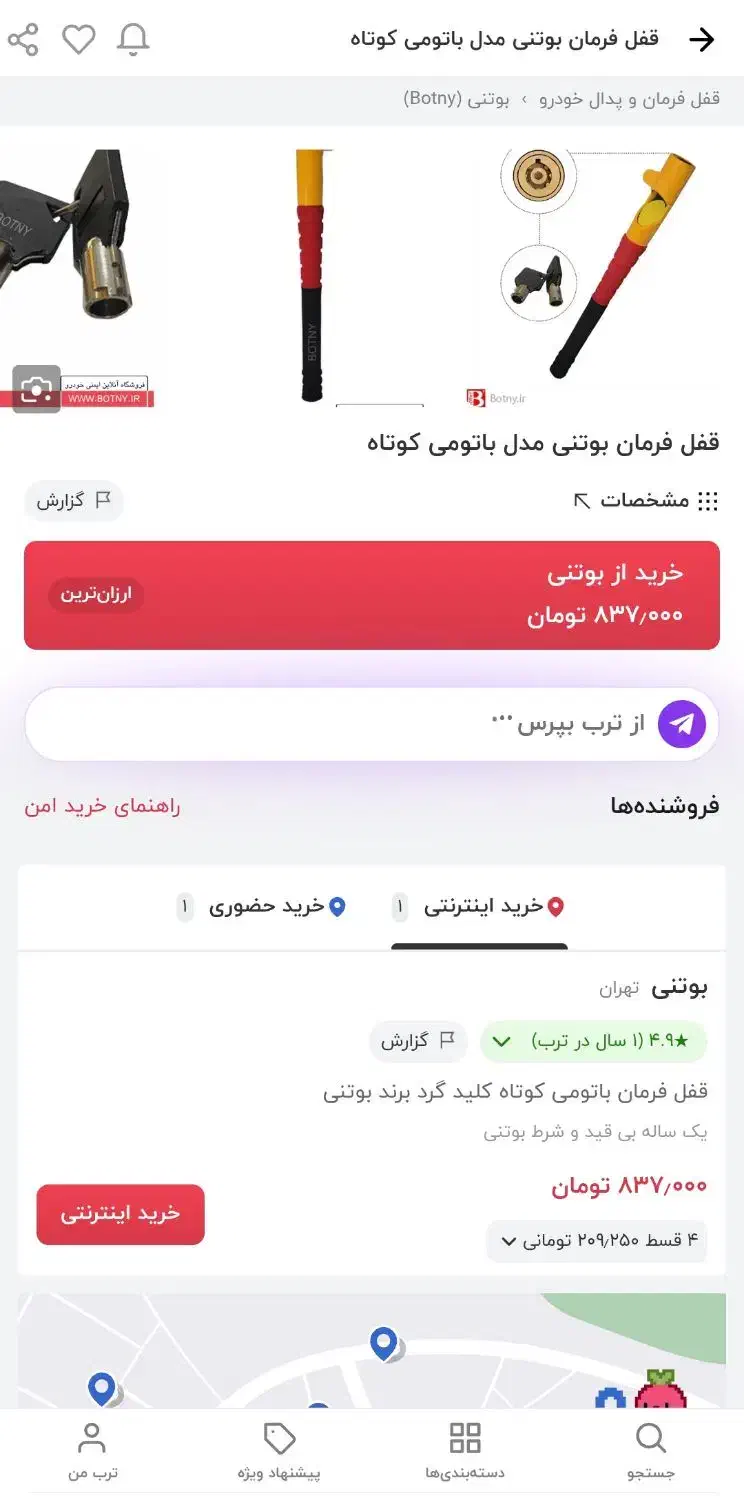Report product with top گزارش chip
The image size is (744, 1500).
[74, 501]
